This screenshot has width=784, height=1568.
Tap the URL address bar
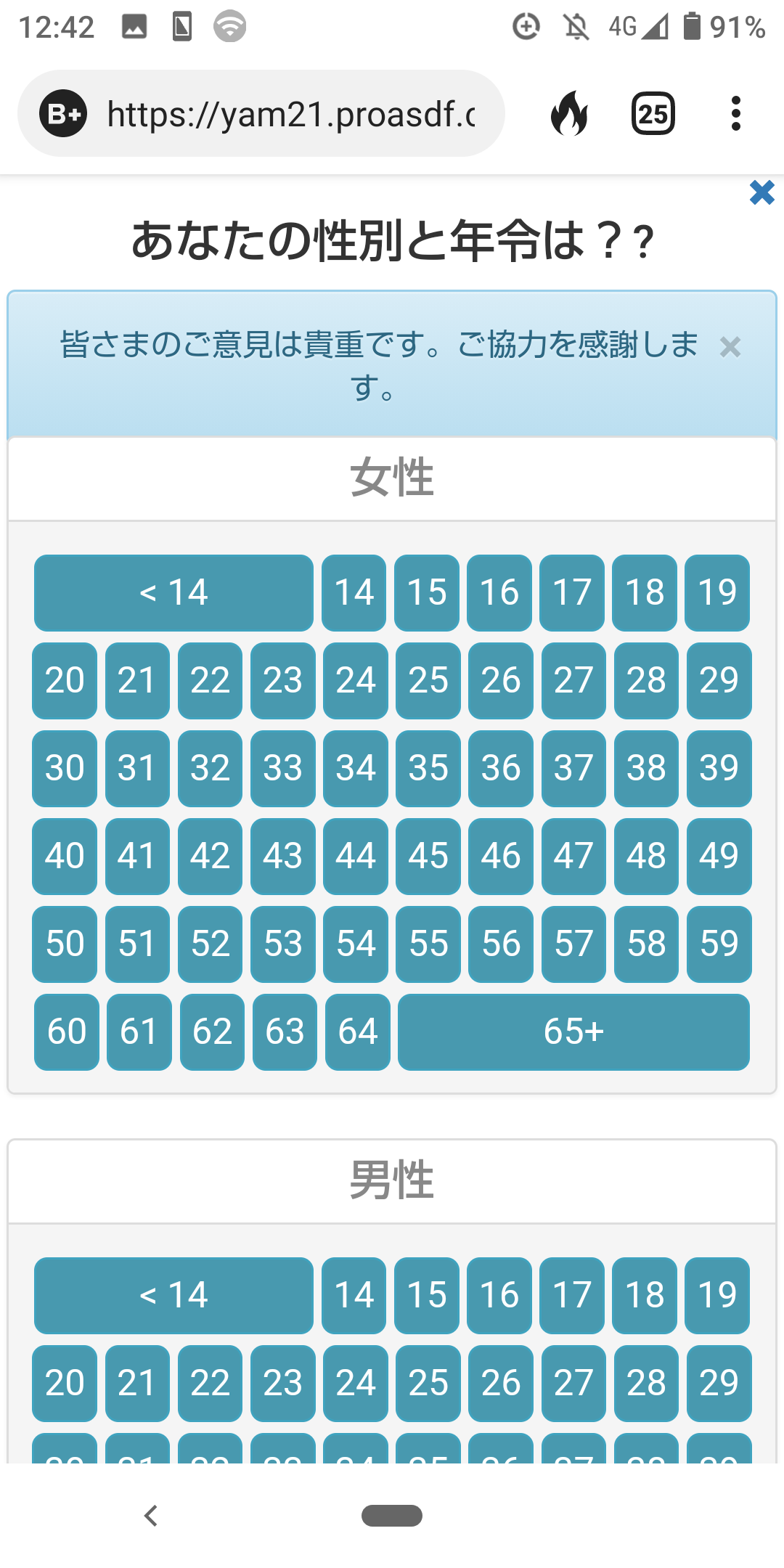tap(290, 114)
